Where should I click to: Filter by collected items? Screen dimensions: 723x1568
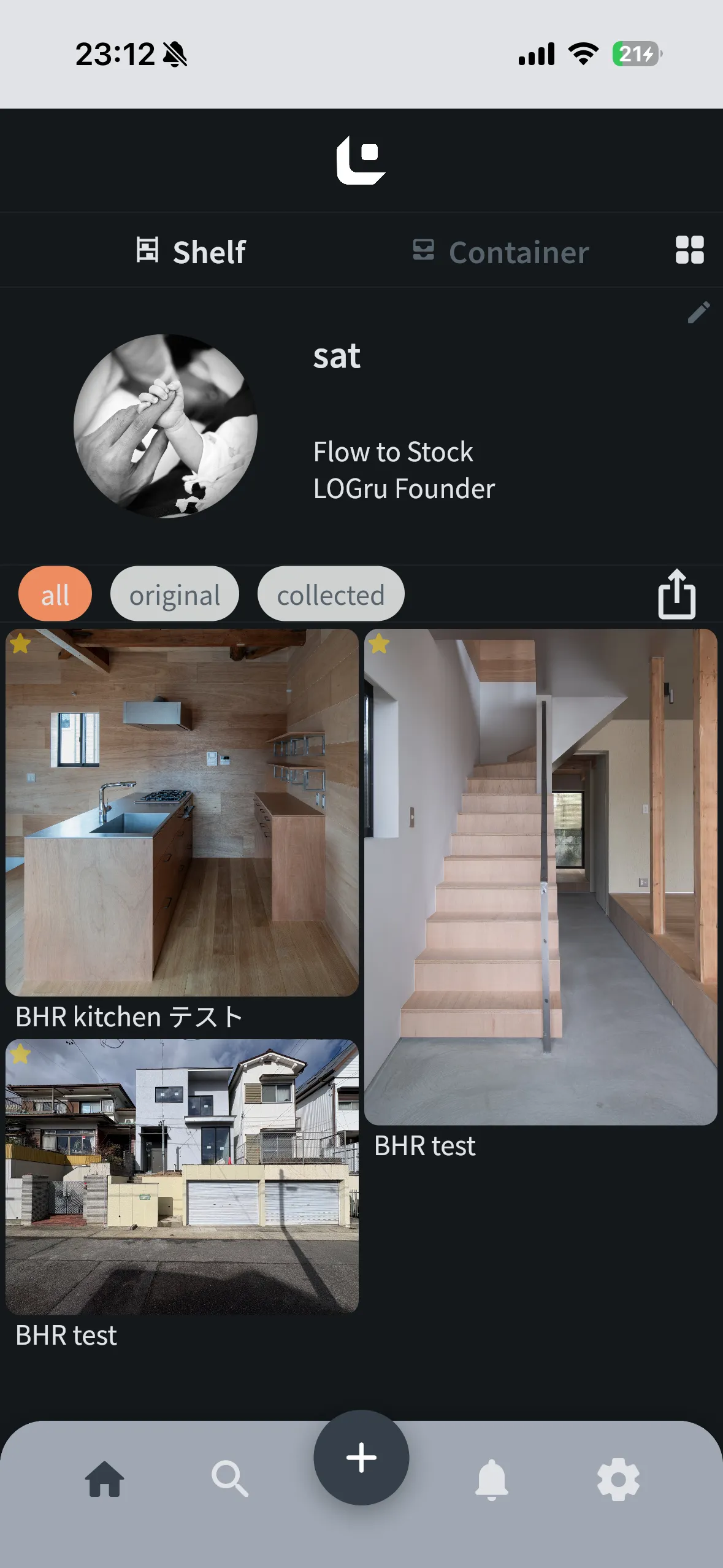331,594
